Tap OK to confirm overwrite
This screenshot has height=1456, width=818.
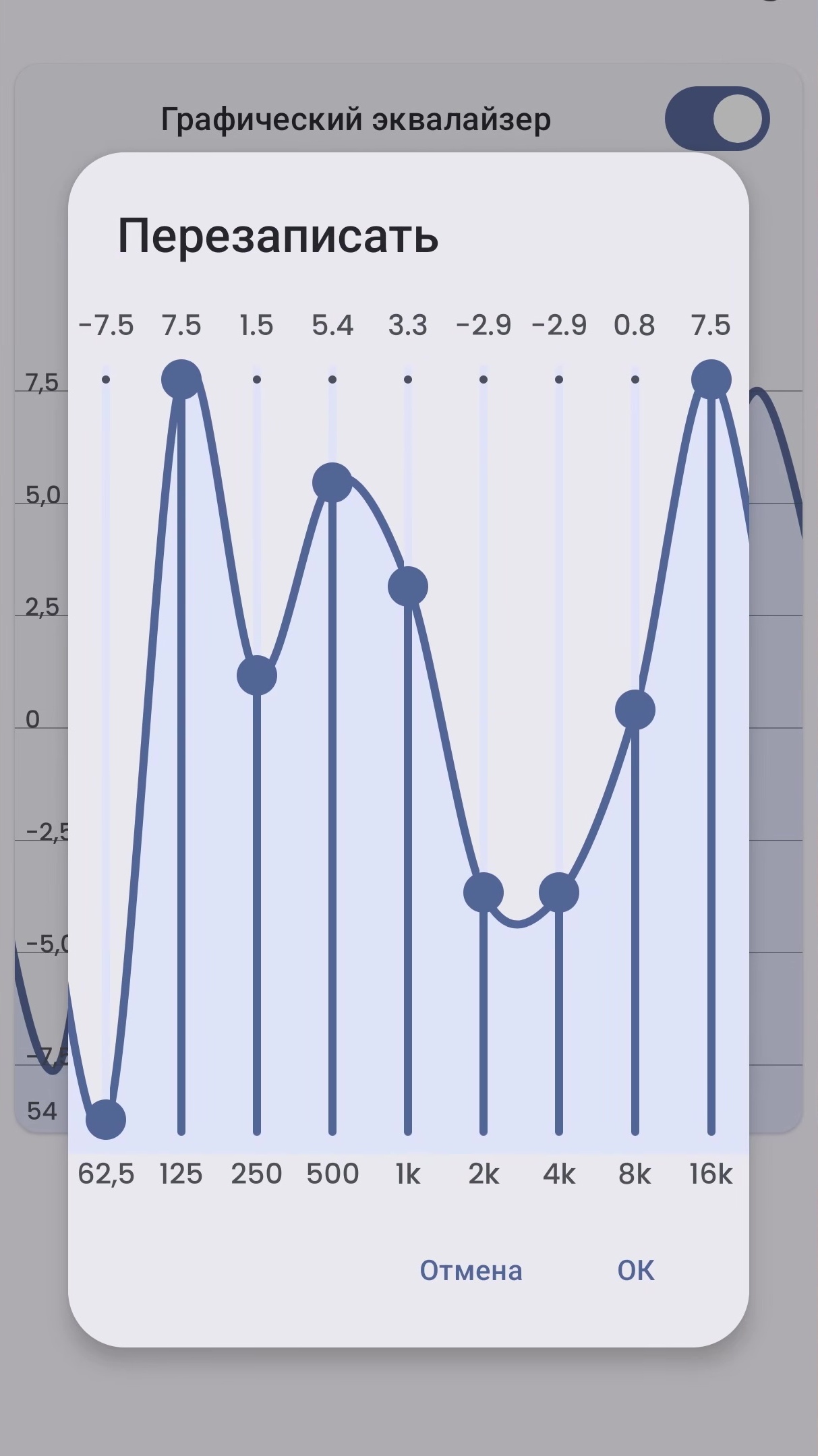(635, 1271)
